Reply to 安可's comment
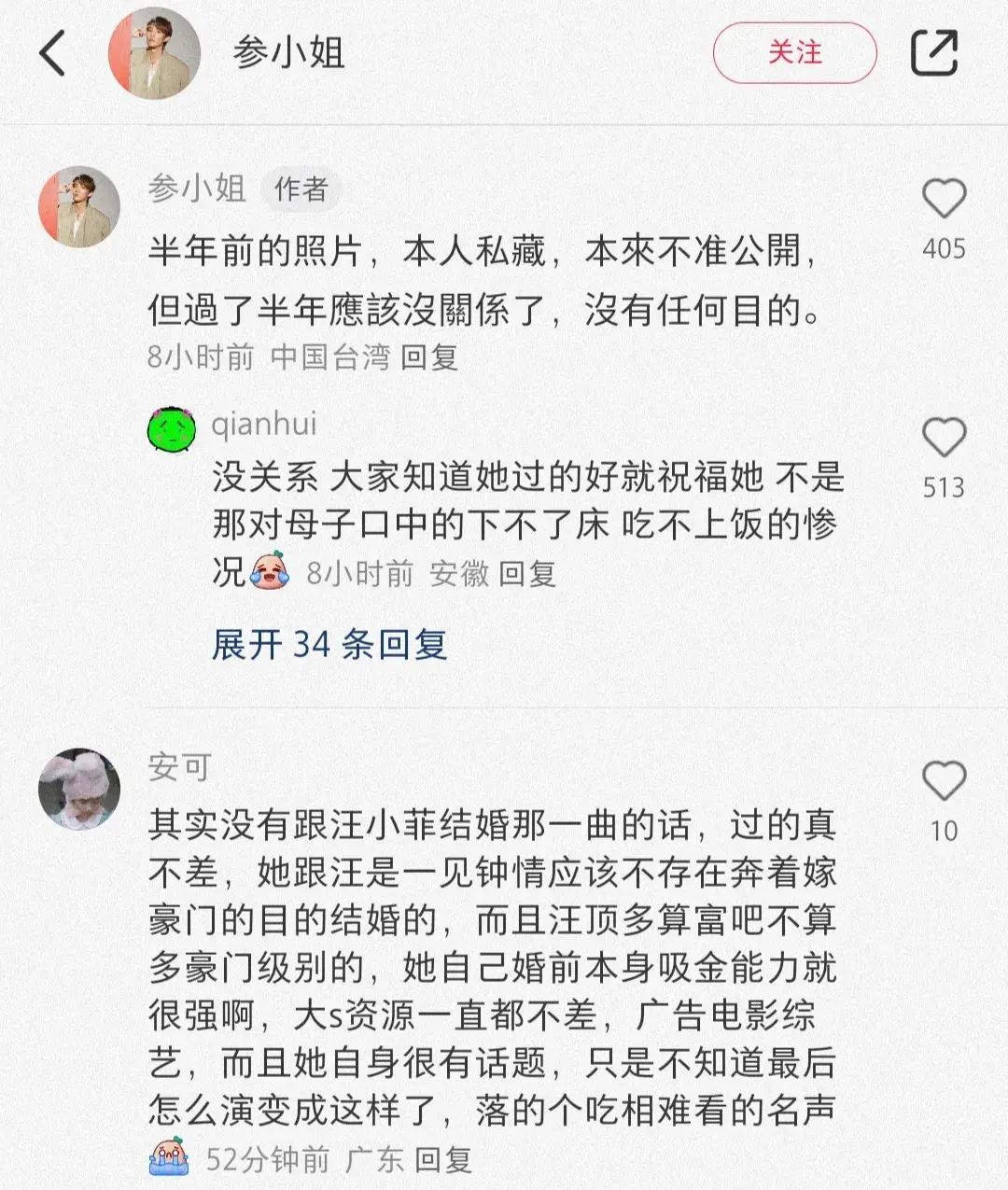 click(x=443, y=1160)
